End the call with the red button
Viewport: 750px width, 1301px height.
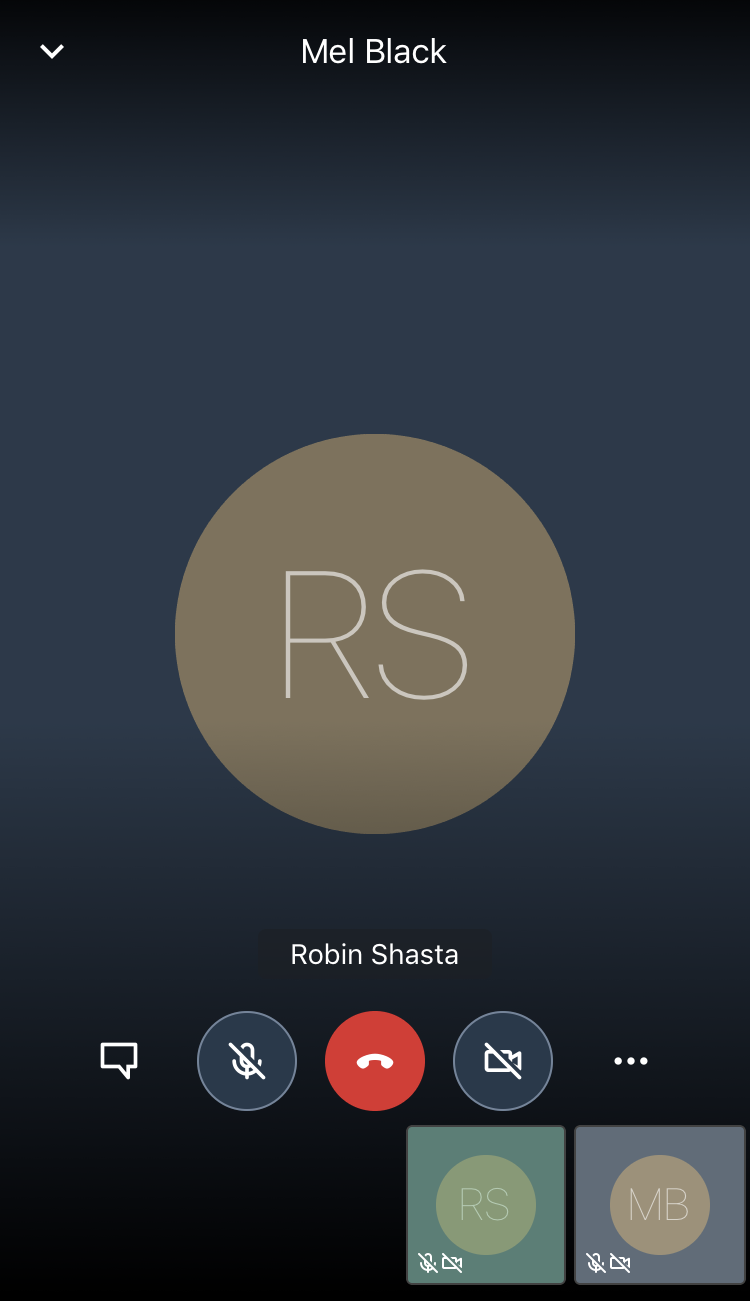point(375,1061)
